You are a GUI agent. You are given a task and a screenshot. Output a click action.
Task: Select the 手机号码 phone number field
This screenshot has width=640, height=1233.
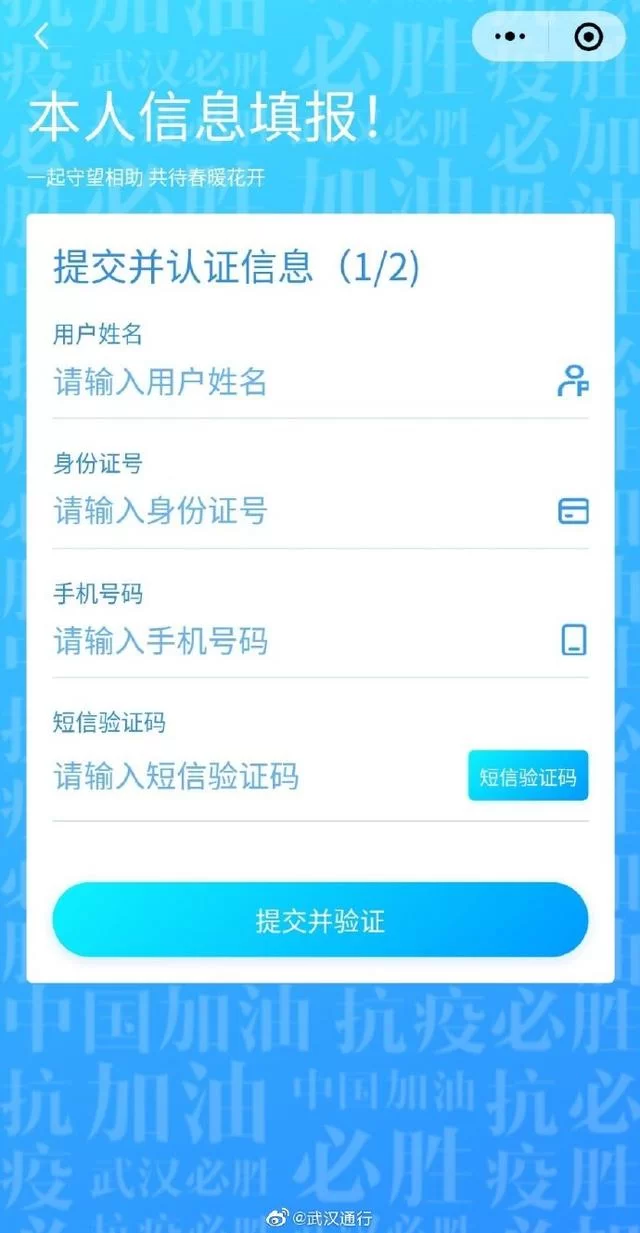click(300, 640)
